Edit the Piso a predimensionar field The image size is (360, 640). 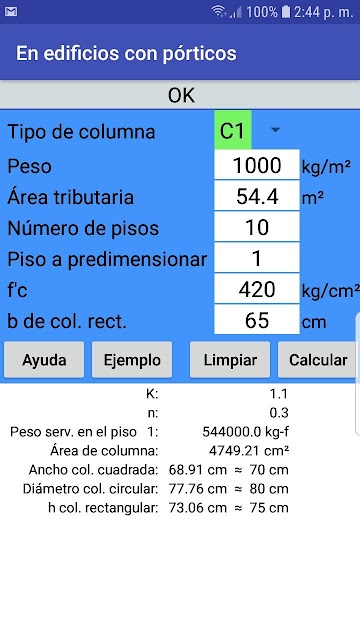[257, 258]
